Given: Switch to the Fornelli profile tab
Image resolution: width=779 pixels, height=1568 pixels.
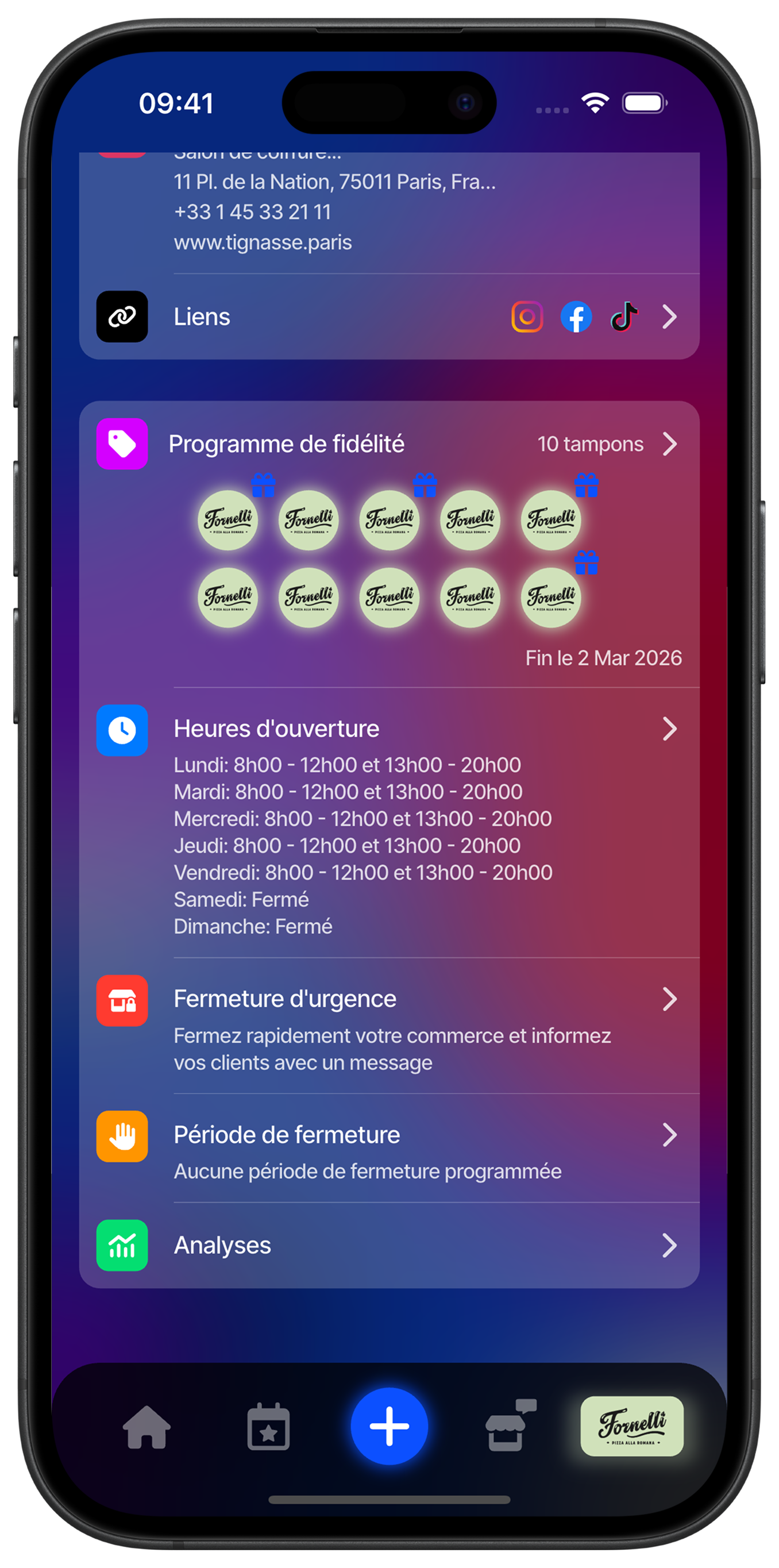Looking at the screenshot, I should (x=632, y=1426).
